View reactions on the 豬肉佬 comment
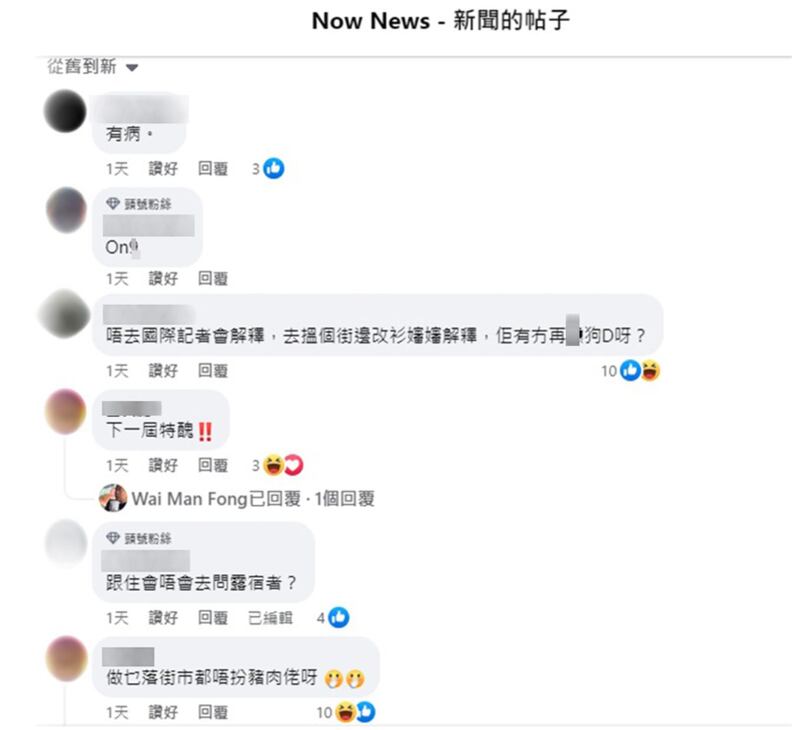The height and width of the screenshot is (730, 800). [x=345, y=712]
